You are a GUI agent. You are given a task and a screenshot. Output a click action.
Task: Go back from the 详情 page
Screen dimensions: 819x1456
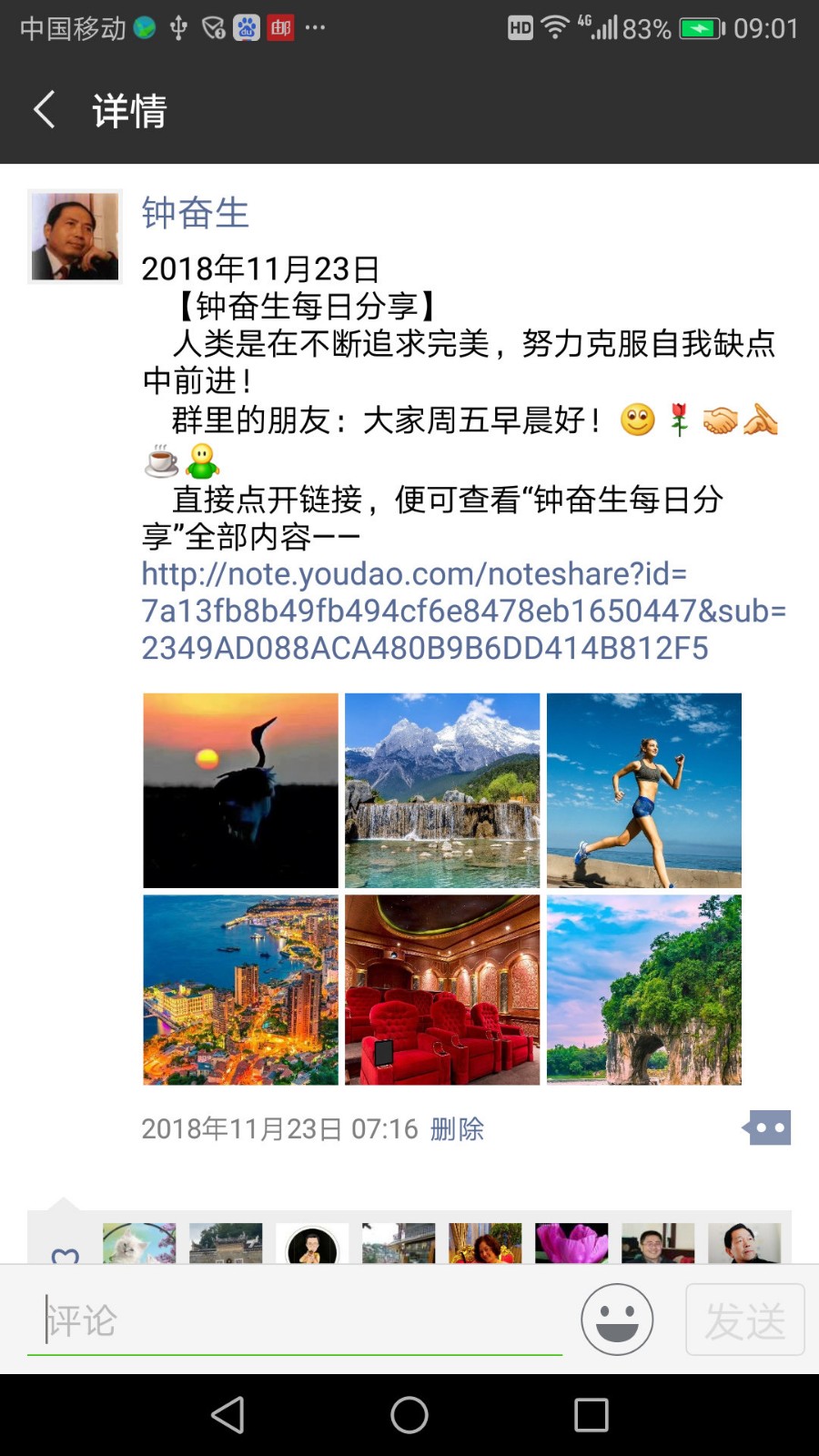tap(45, 110)
